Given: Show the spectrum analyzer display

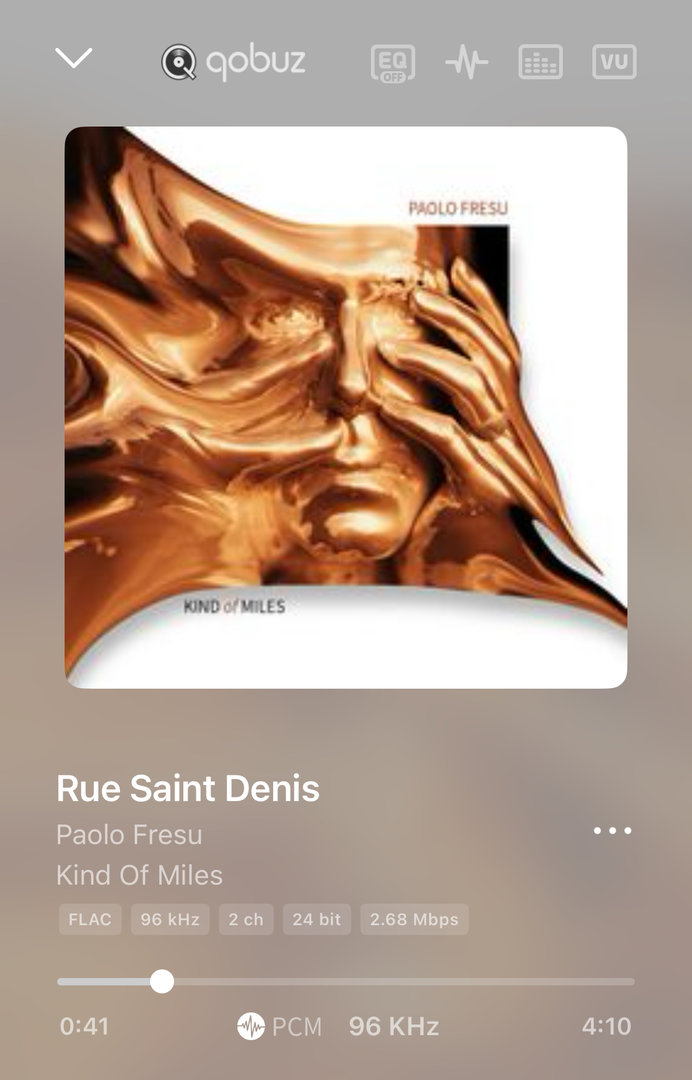Looking at the screenshot, I should coord(540,63).
